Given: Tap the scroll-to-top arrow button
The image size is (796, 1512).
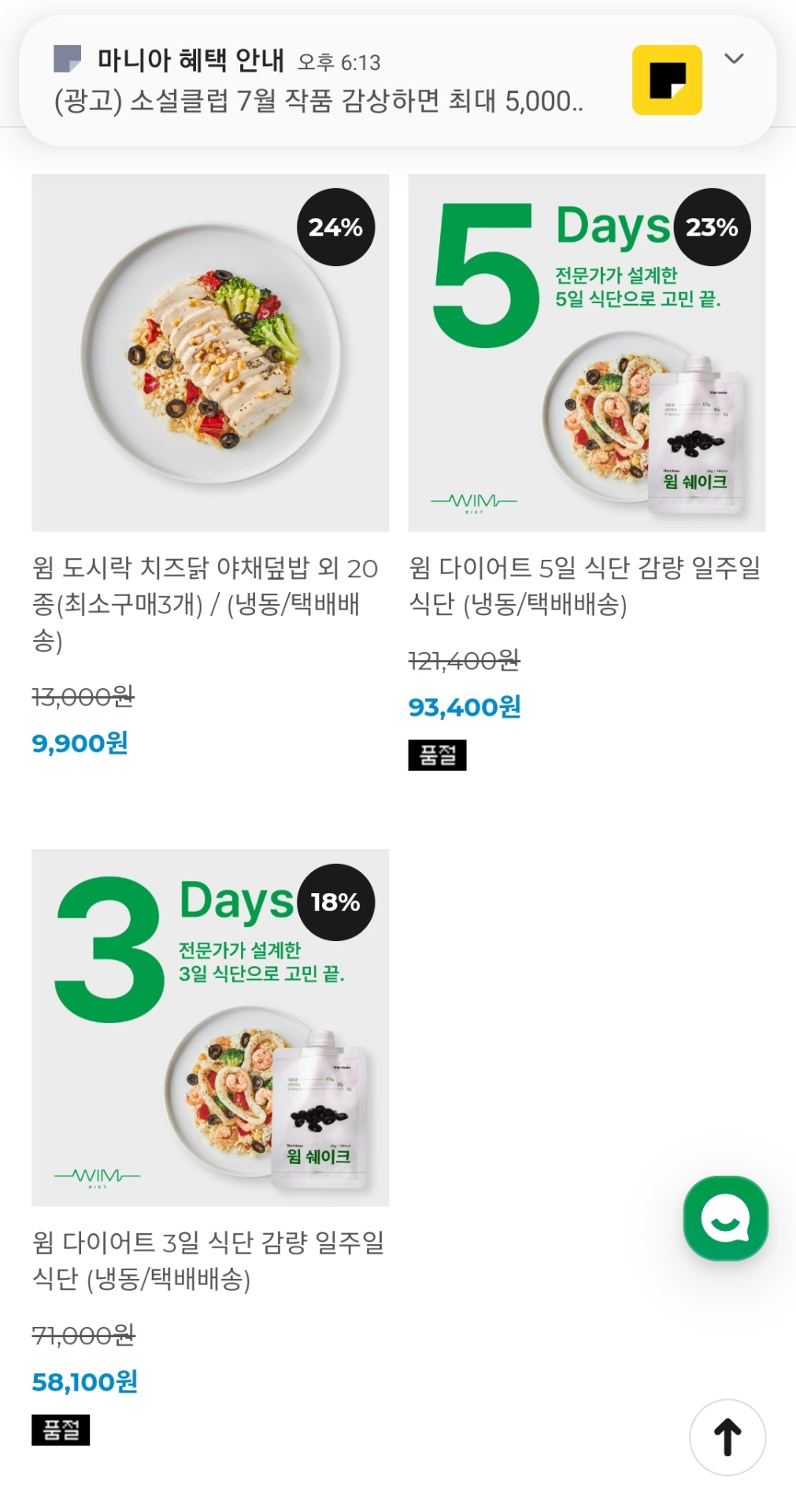Looking at the screenshot, I should pos(727,1436).
